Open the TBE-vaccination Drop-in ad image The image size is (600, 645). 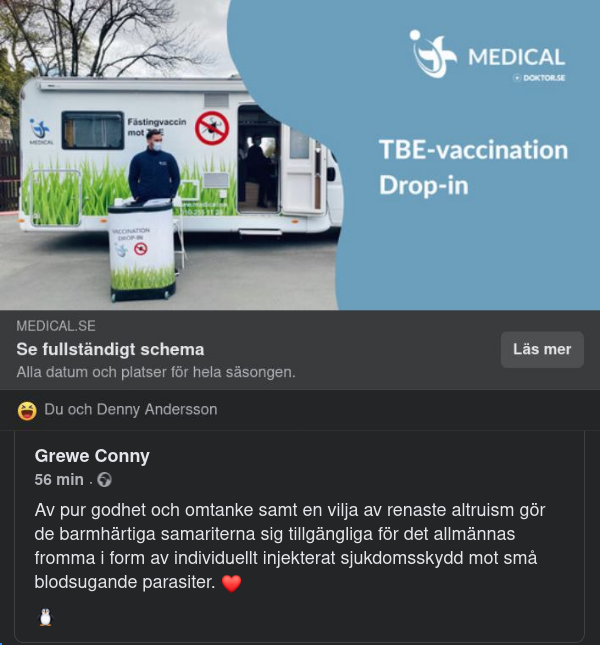(x=300, y=155)
